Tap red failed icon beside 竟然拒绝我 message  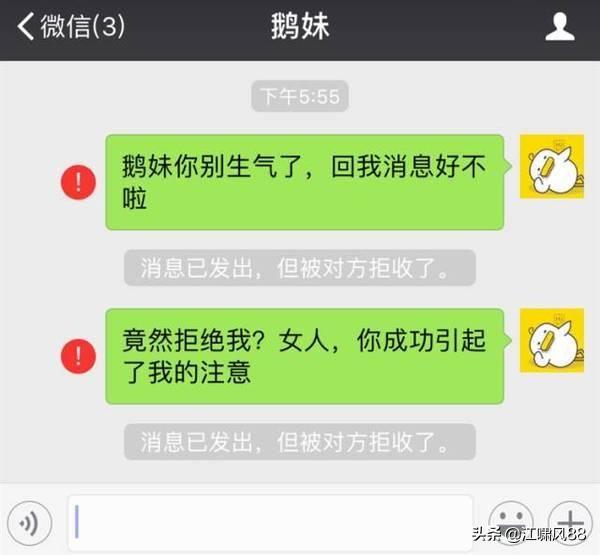(78, 355)
